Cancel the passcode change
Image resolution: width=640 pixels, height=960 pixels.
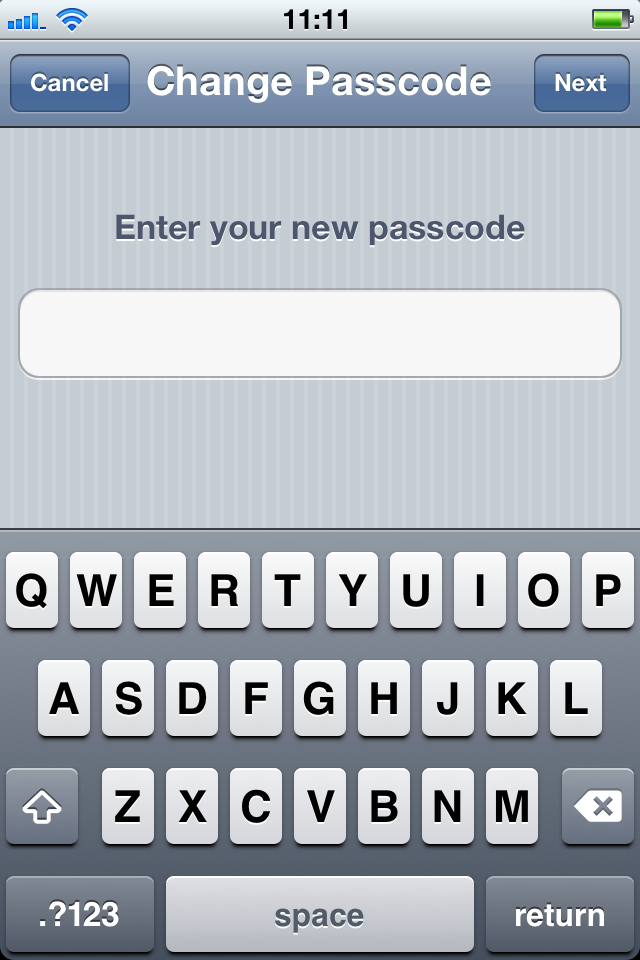click(x=69, y=83)
